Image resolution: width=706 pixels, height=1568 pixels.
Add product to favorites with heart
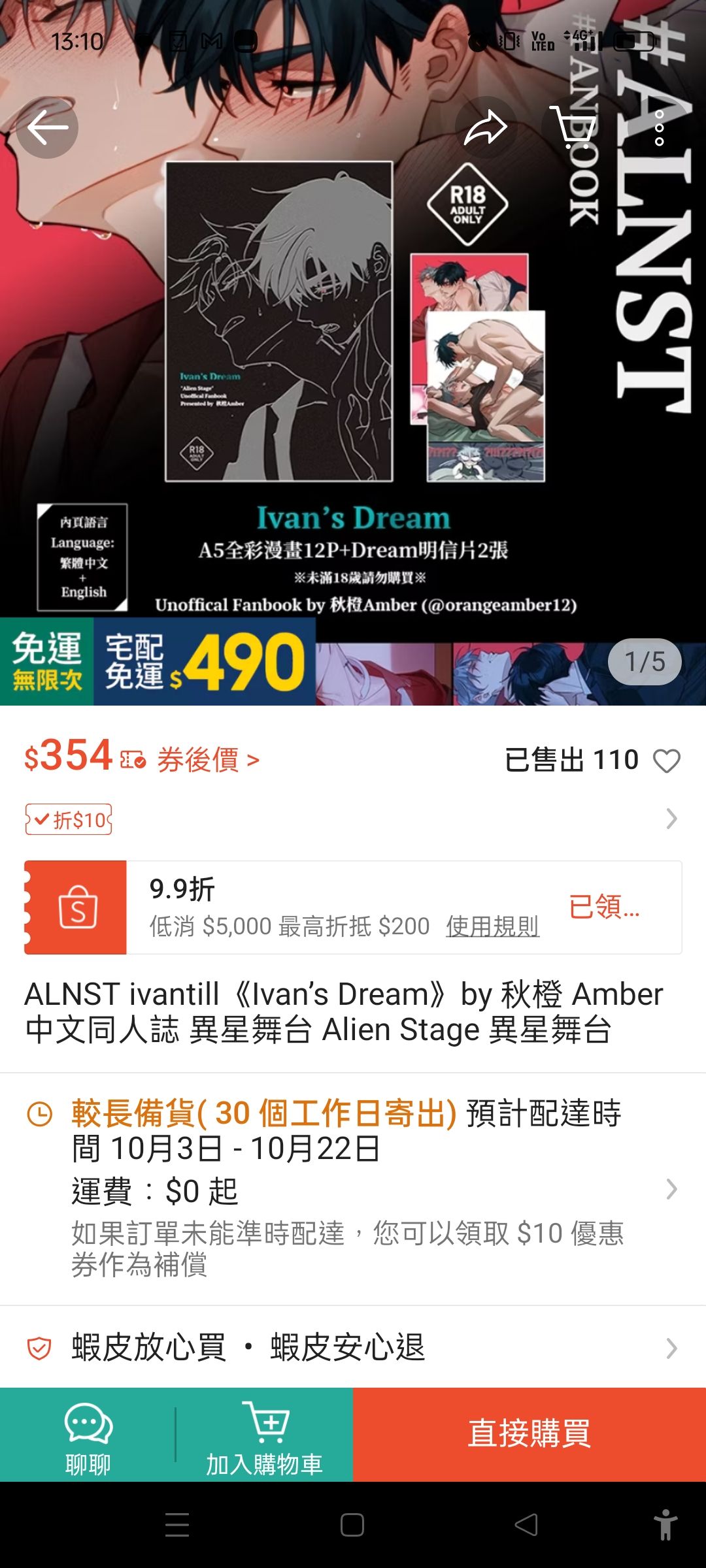[x=666, y=761]
